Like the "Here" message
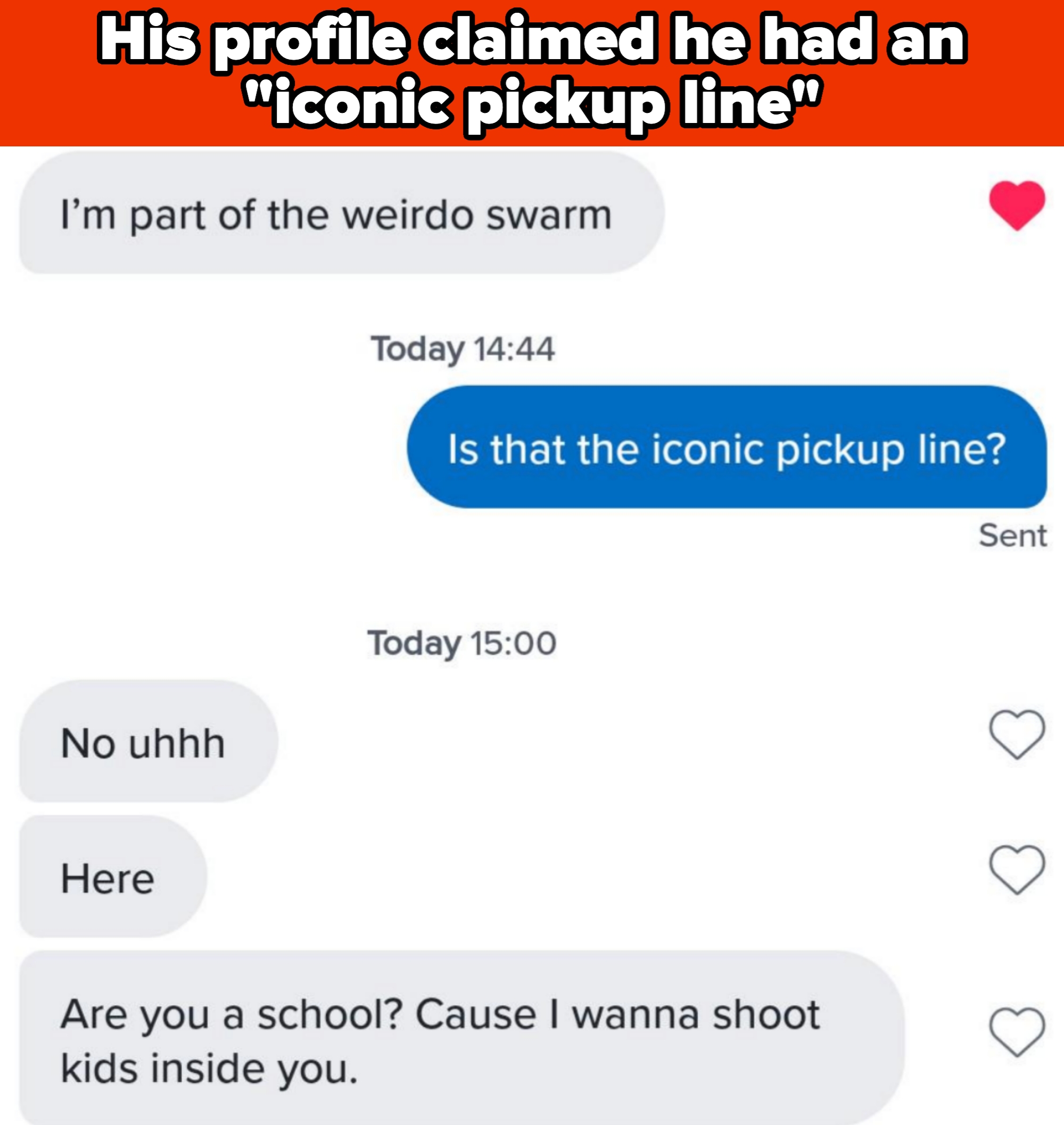Image resolution: width=1064 pixels, height=1125 pixels. click(x=1016, y=869)
